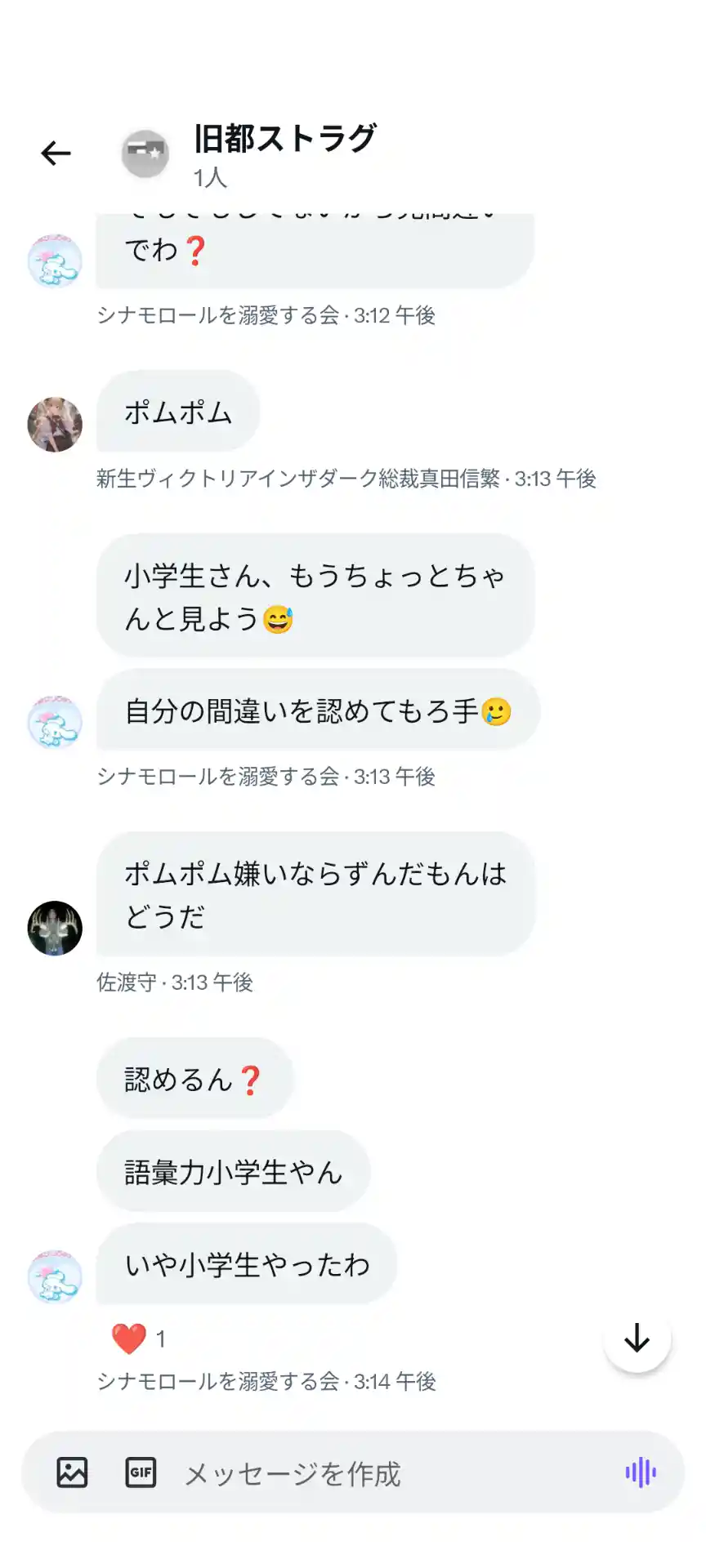Image resolution: width=706 pixels, height=1568 pixels.
Task: Open the avatar beside いや小学生やったわ
Action: click(55, 1276)
